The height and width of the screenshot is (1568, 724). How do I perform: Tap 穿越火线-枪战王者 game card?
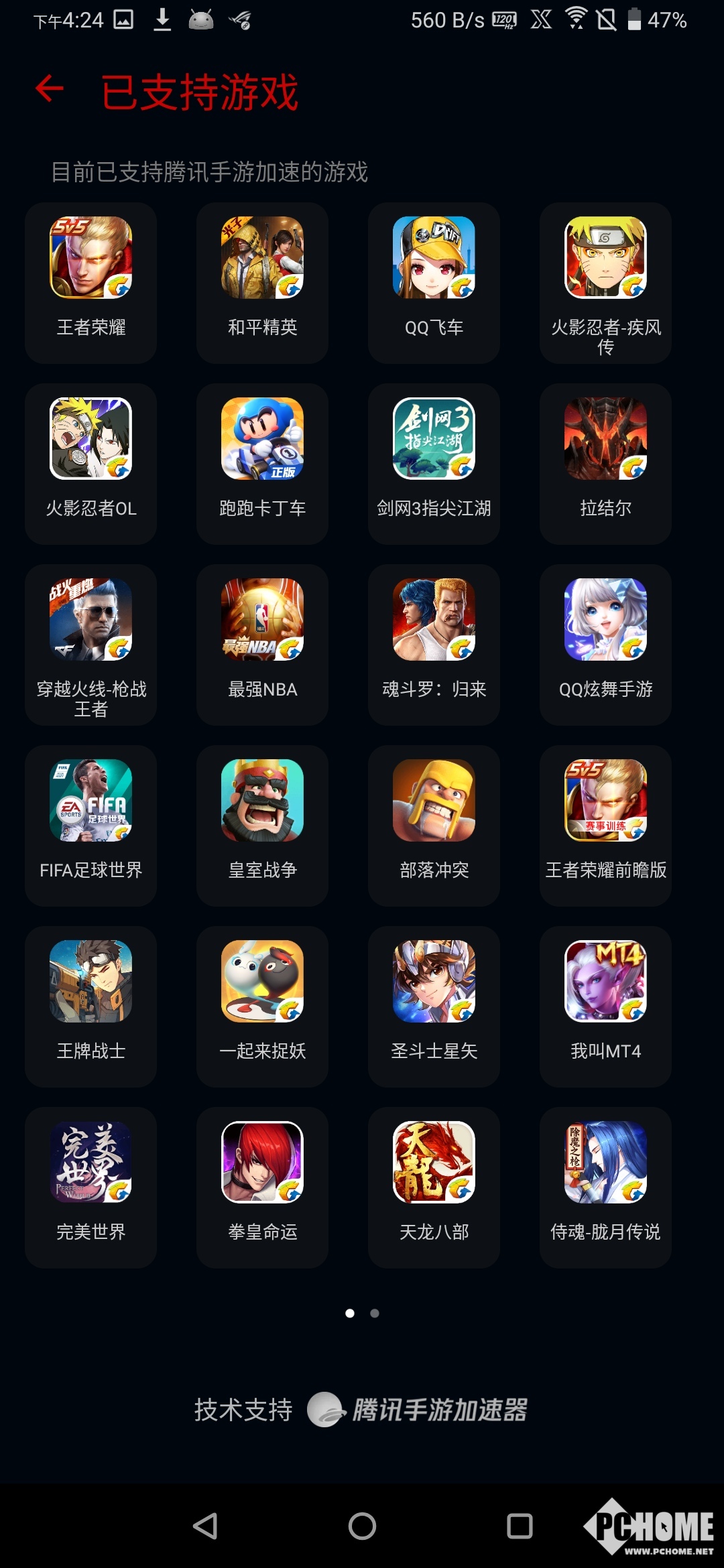(x=91, y=643)
